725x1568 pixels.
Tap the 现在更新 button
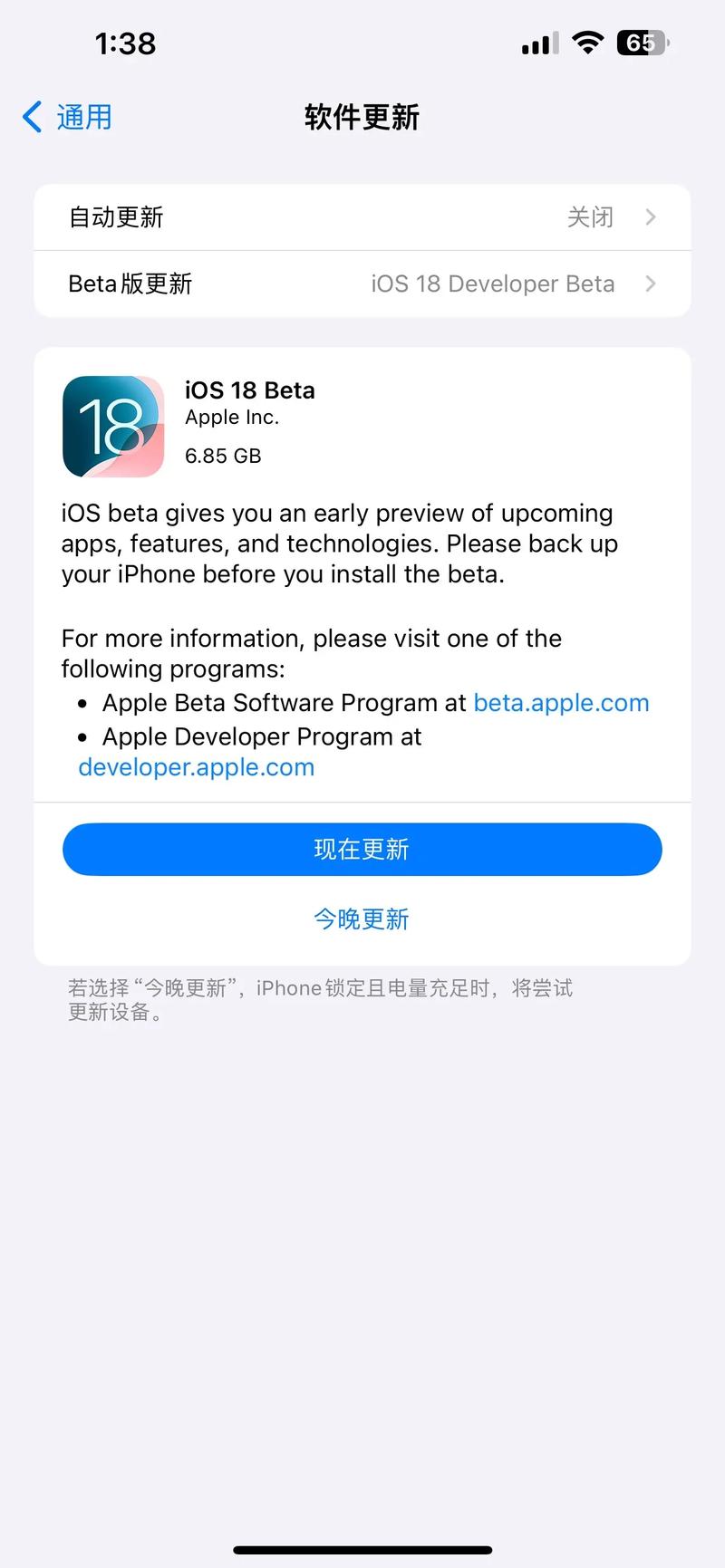pos(362,849)
